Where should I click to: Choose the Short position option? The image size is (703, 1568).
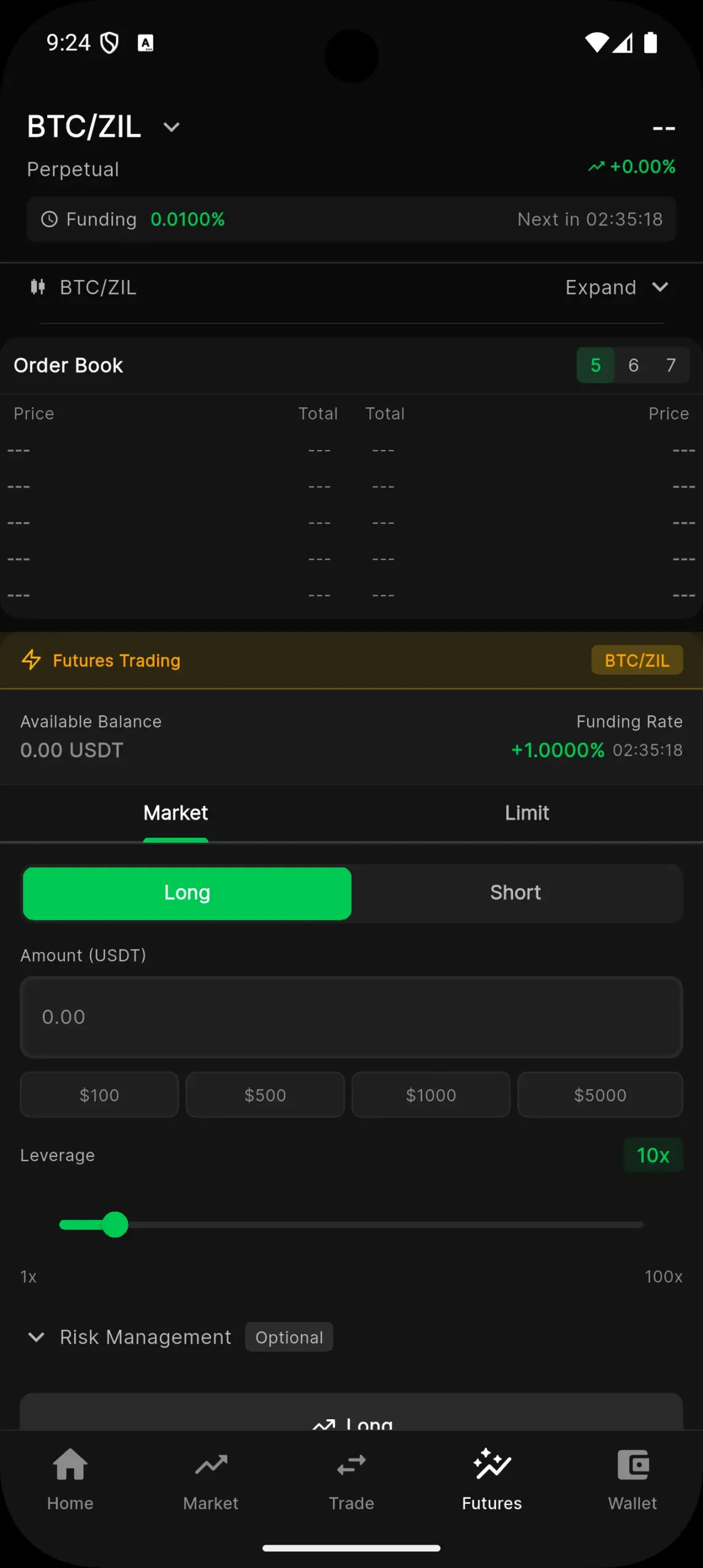(x=515, y=893)
